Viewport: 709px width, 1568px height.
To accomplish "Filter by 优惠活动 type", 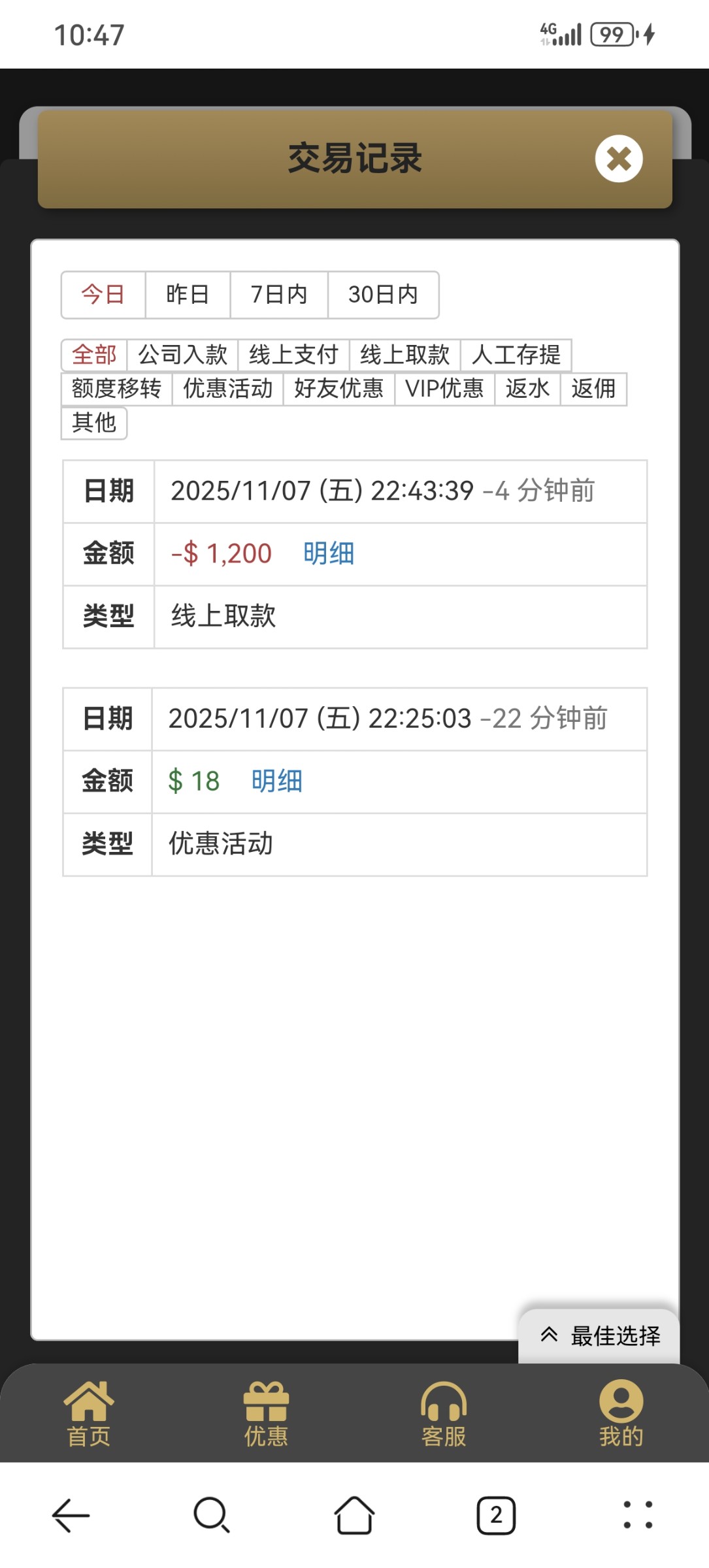I will tap(227, 389).
